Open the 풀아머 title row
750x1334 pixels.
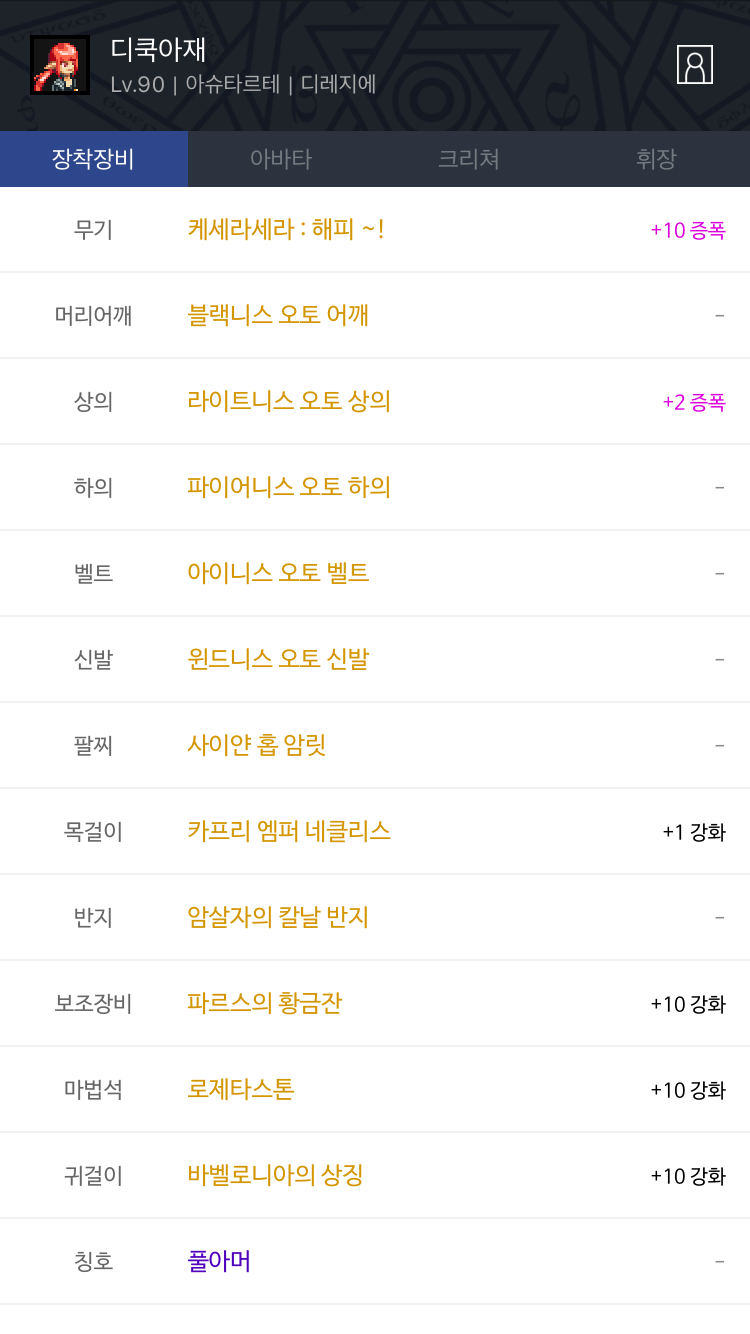point(219,1262)
